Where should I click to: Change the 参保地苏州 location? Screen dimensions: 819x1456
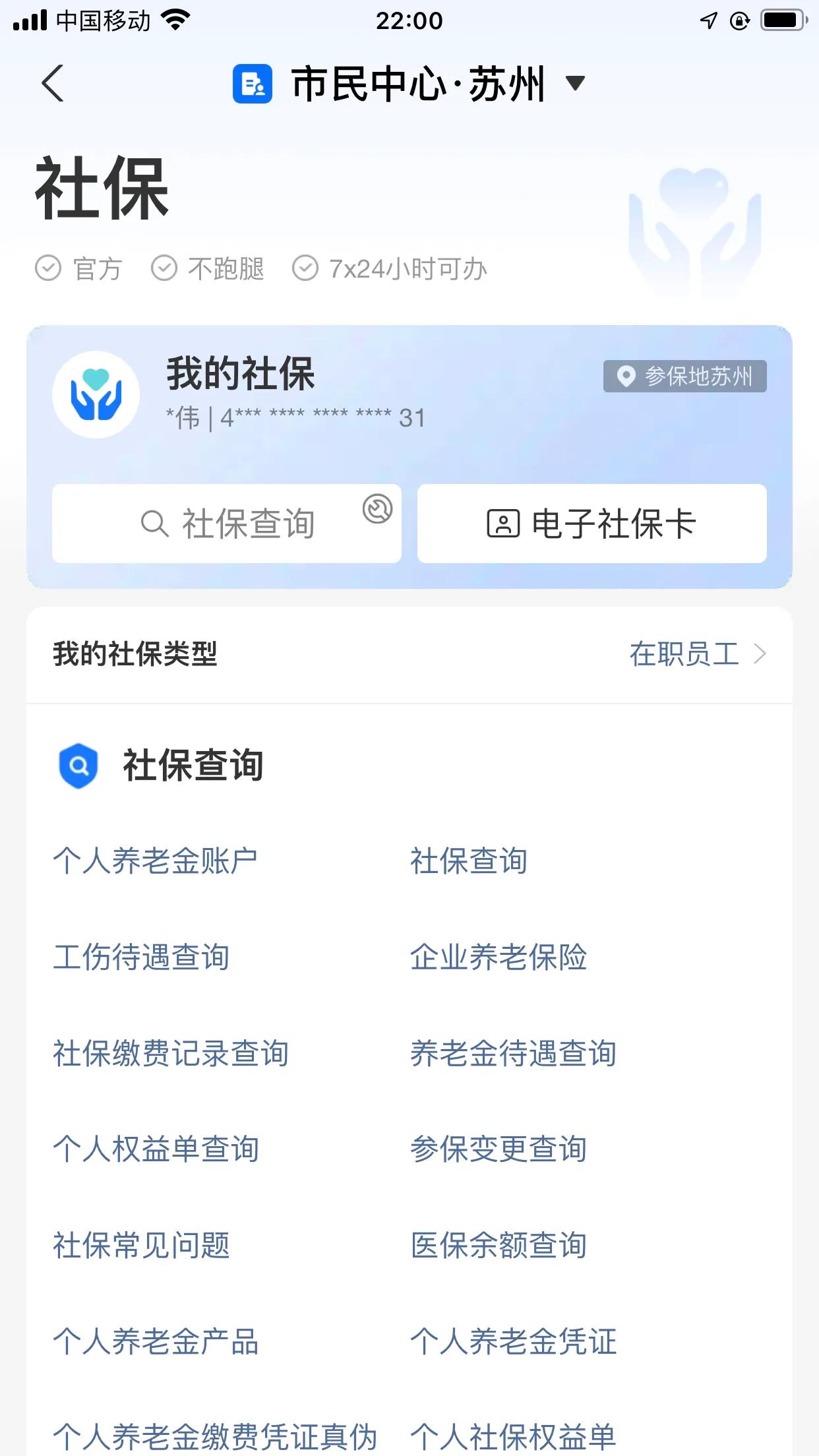click(684, 377)
